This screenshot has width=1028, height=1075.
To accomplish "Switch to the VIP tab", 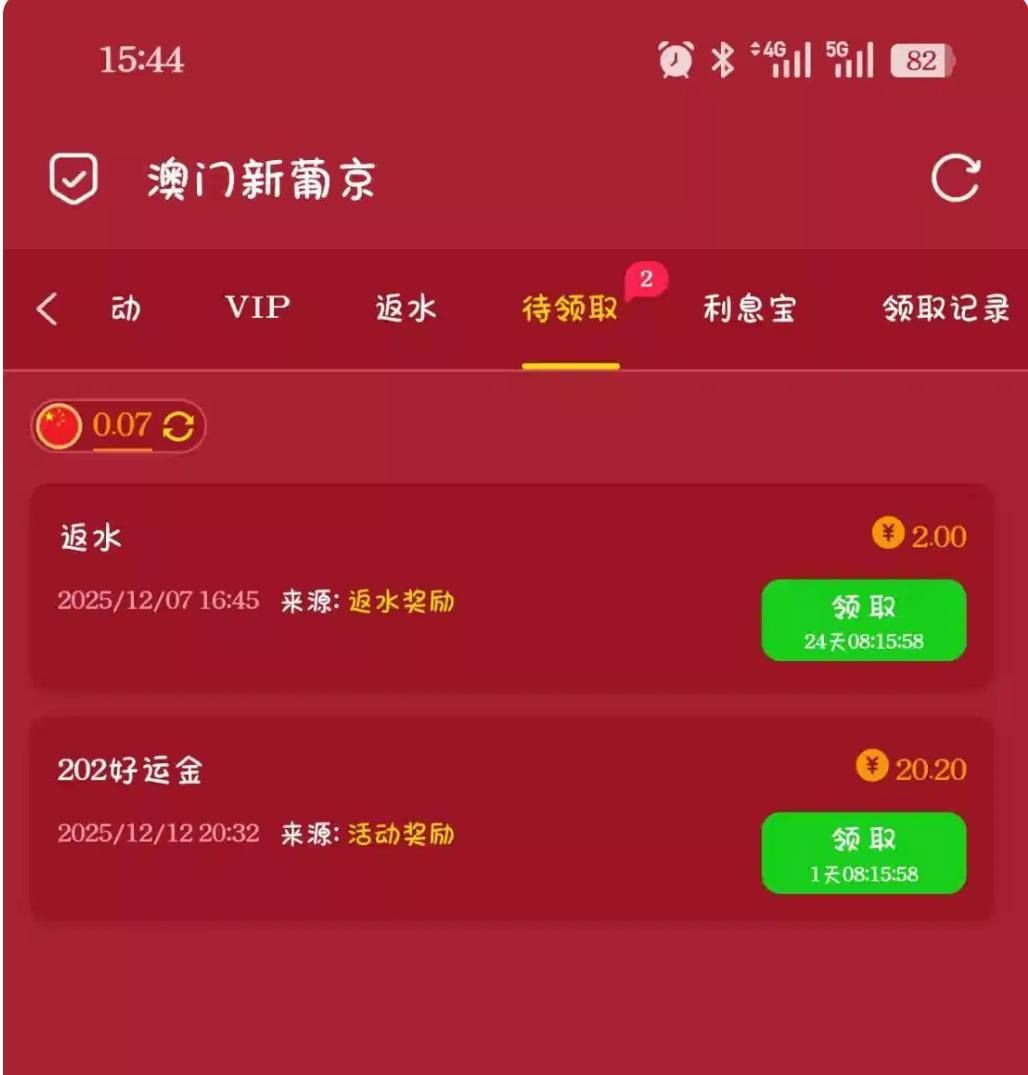I will 258,309.
